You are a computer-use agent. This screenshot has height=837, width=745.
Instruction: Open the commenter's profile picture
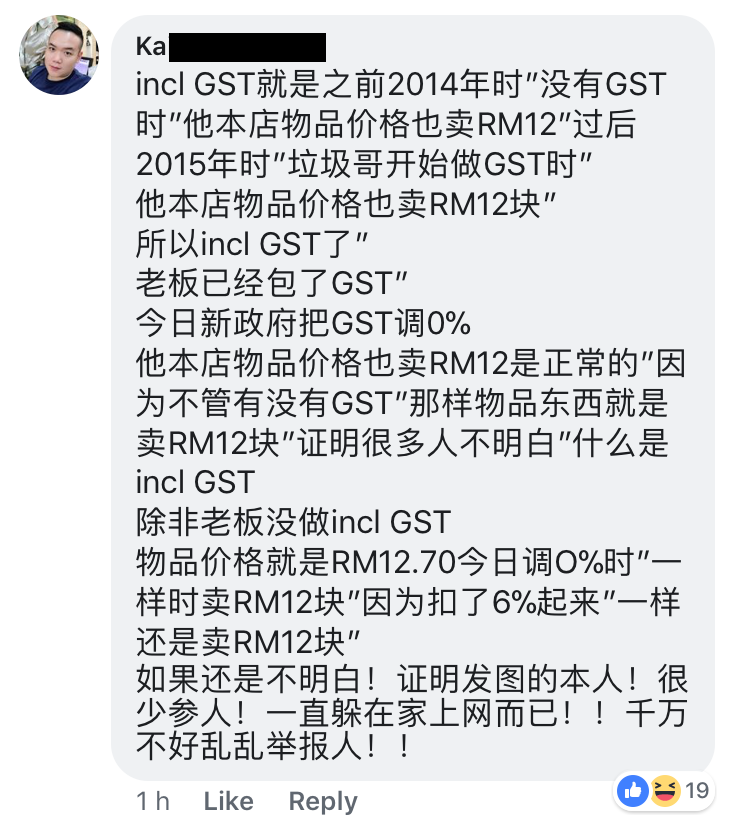59,56
